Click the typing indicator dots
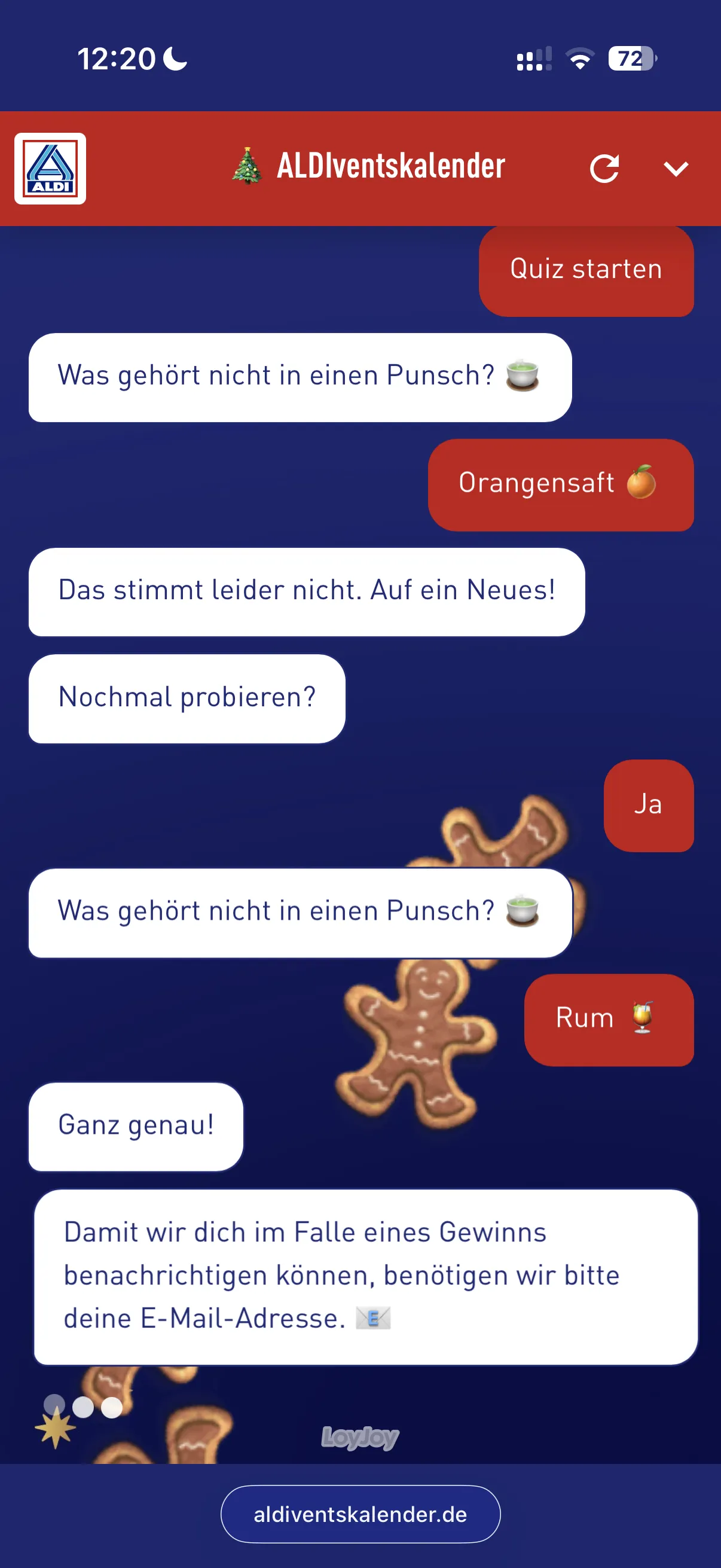Image resolution: width=721 pixels, height=1568 pixels. point(81,1407)
